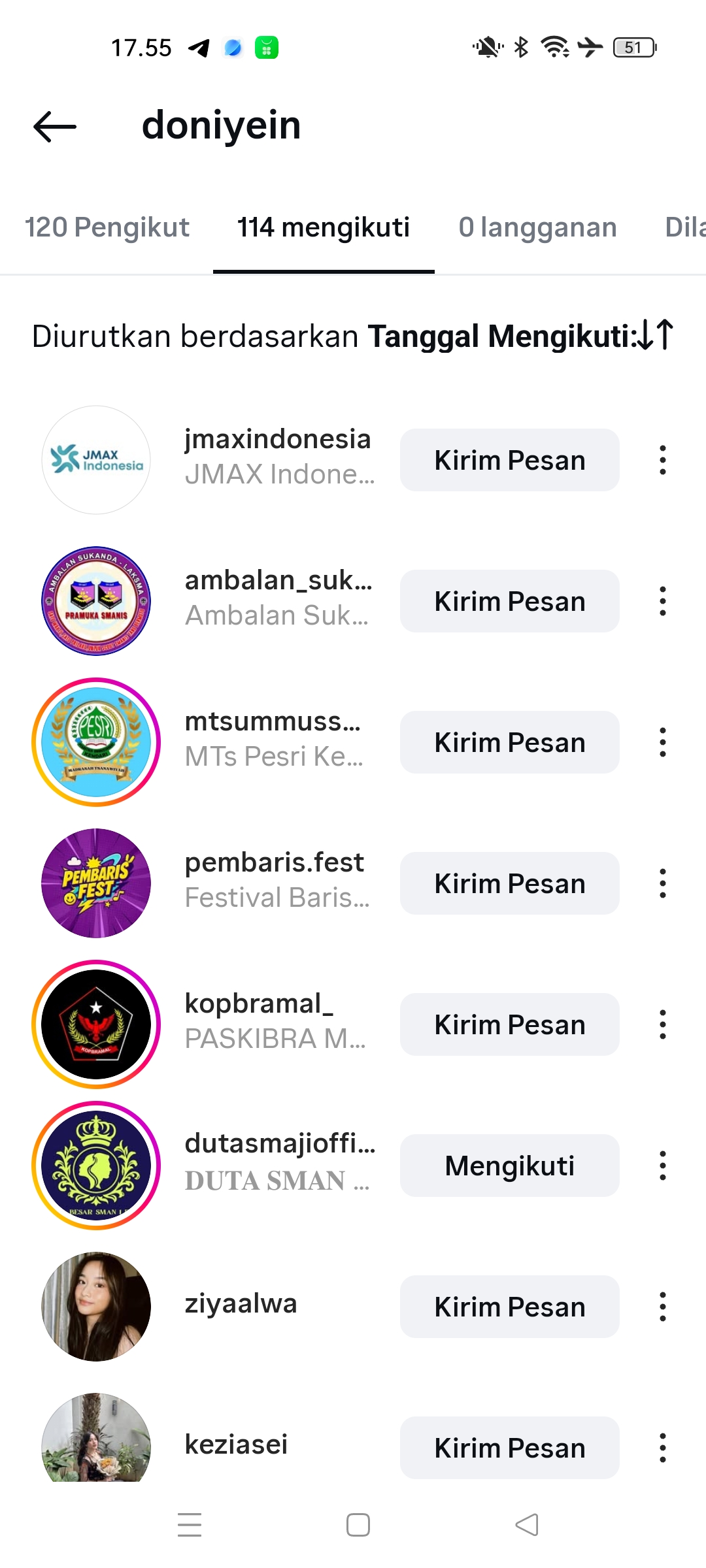The image size is (706, 1568).
Task: View kopbramal_'s story ring
Action: click(96, 1025)
